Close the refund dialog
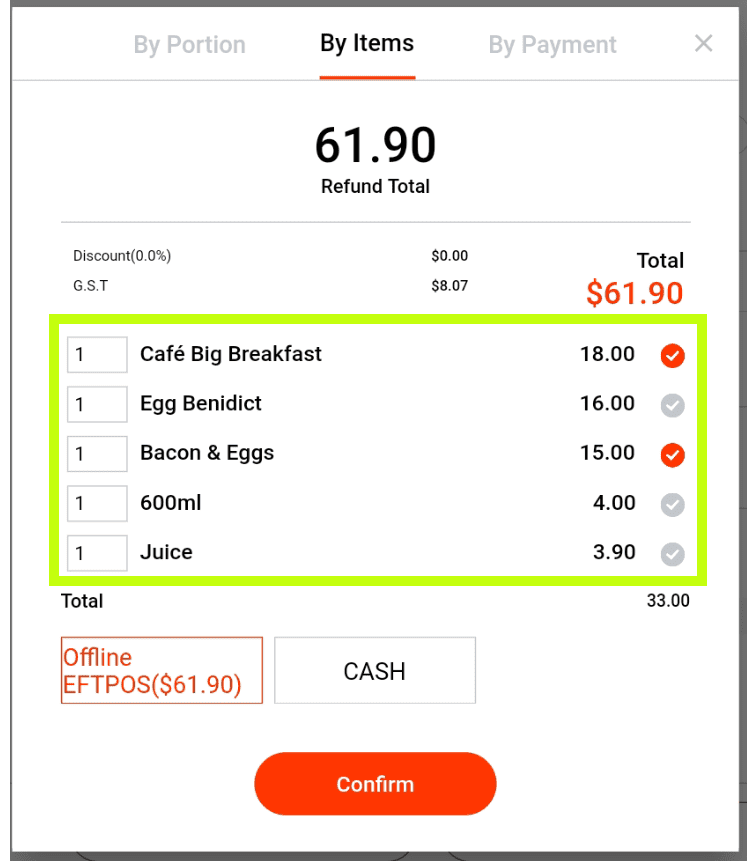Viewport: 747px width, 861px height. coord(704,43)
